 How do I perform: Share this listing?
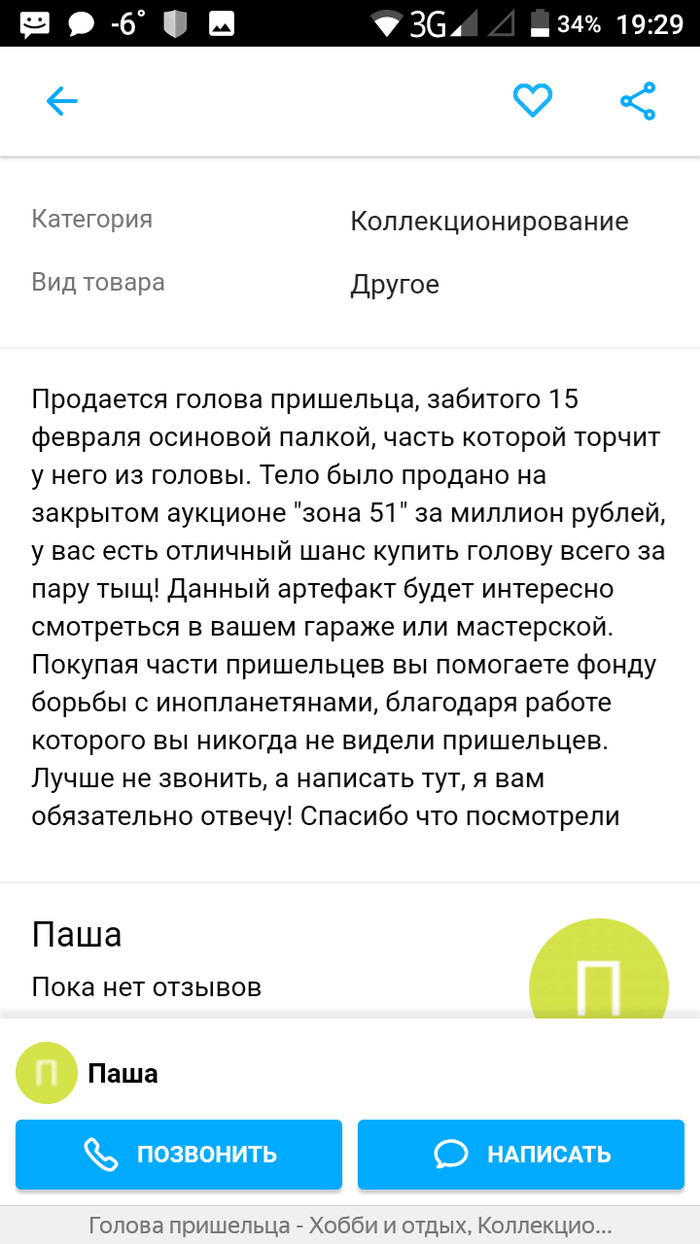pos(638,101)
